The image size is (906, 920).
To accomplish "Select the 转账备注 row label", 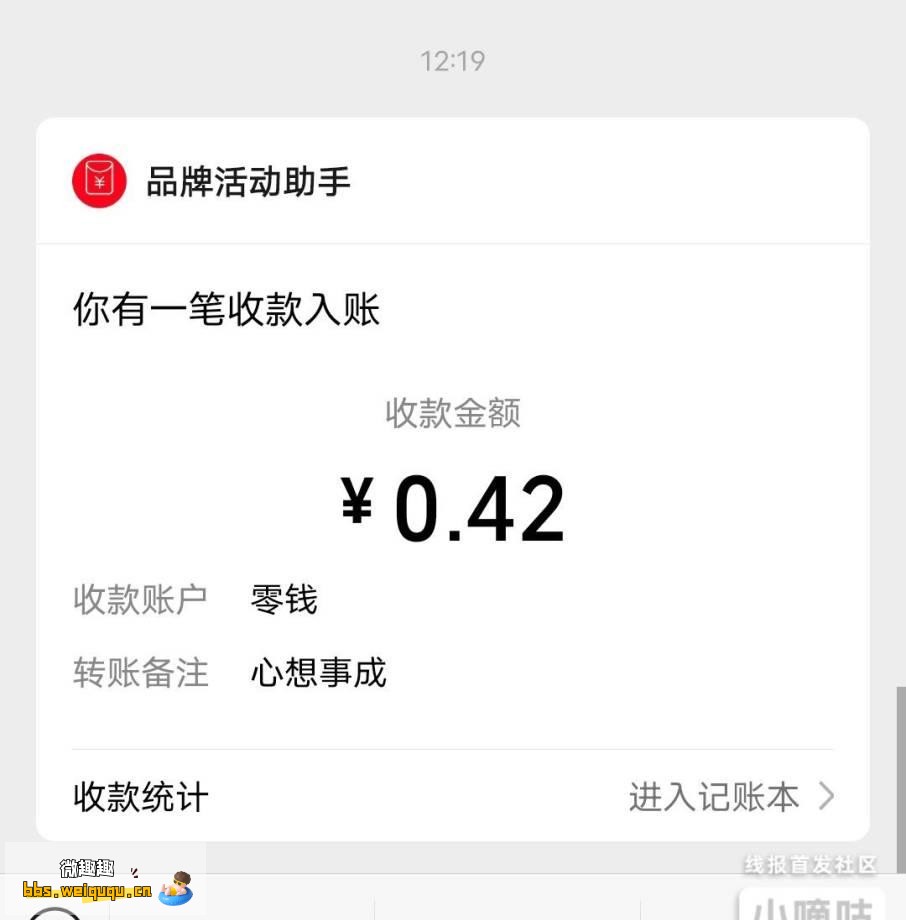I will [140, 673].
